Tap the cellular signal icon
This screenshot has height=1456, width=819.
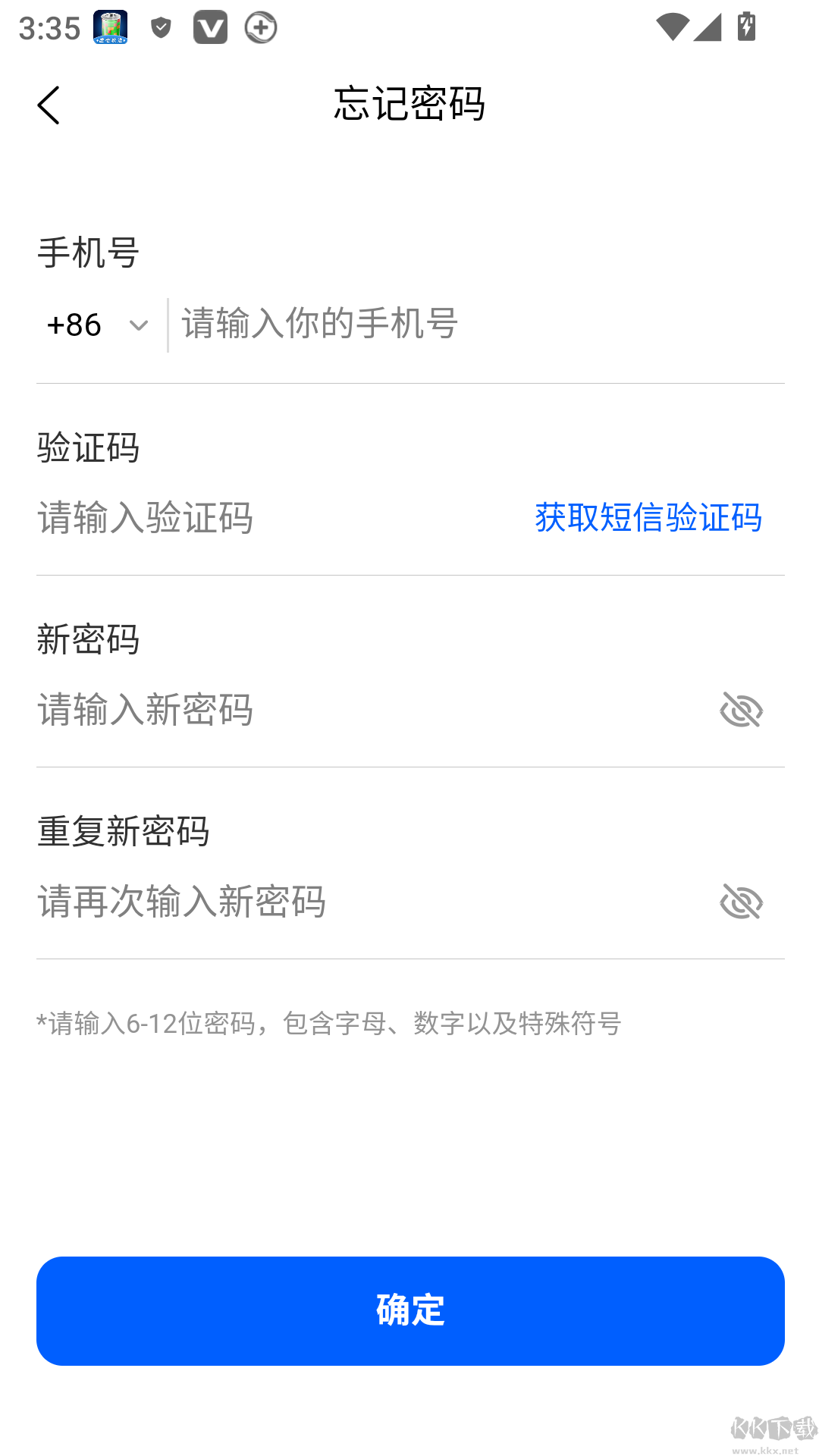click(x=707, y=27)
